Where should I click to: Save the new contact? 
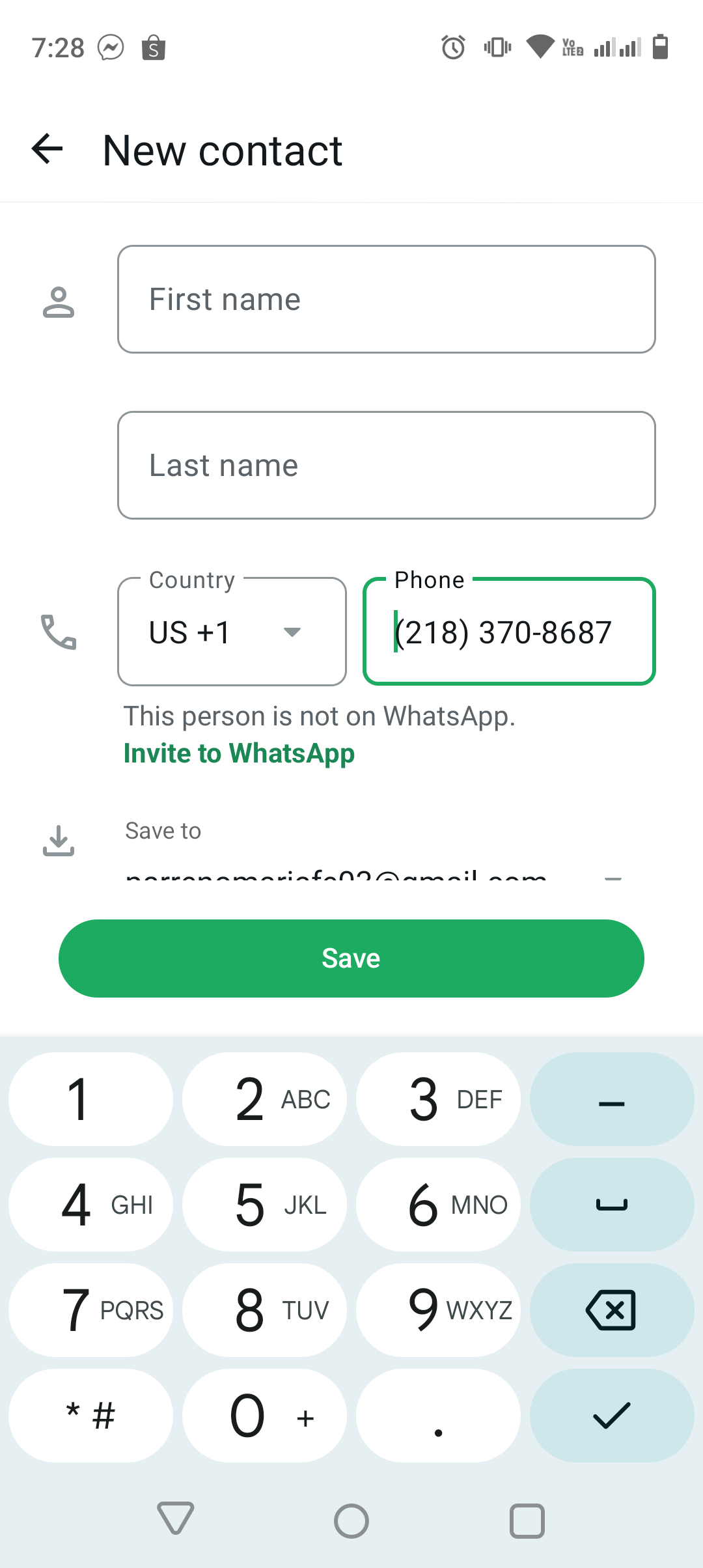click(x=351, y=959)
